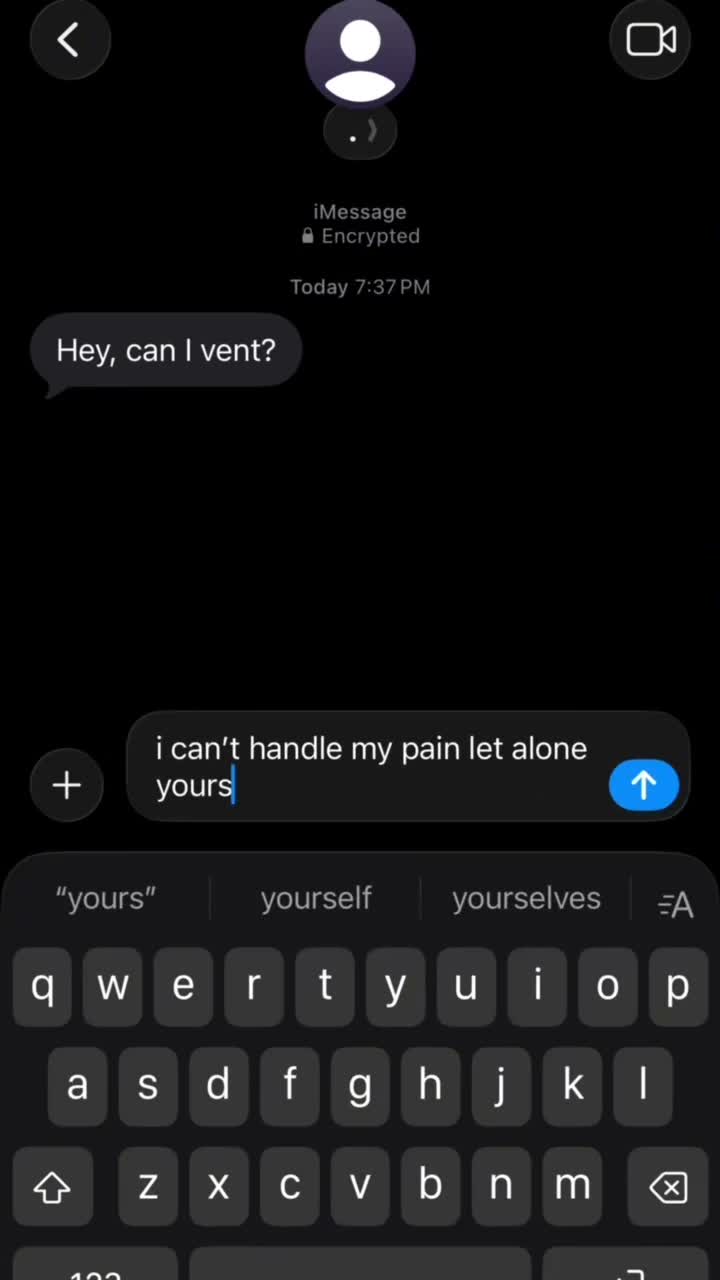The height and width of the screenshot is (1280, 720).
Task: Send the typed message
Action: (x=643, y=785)
